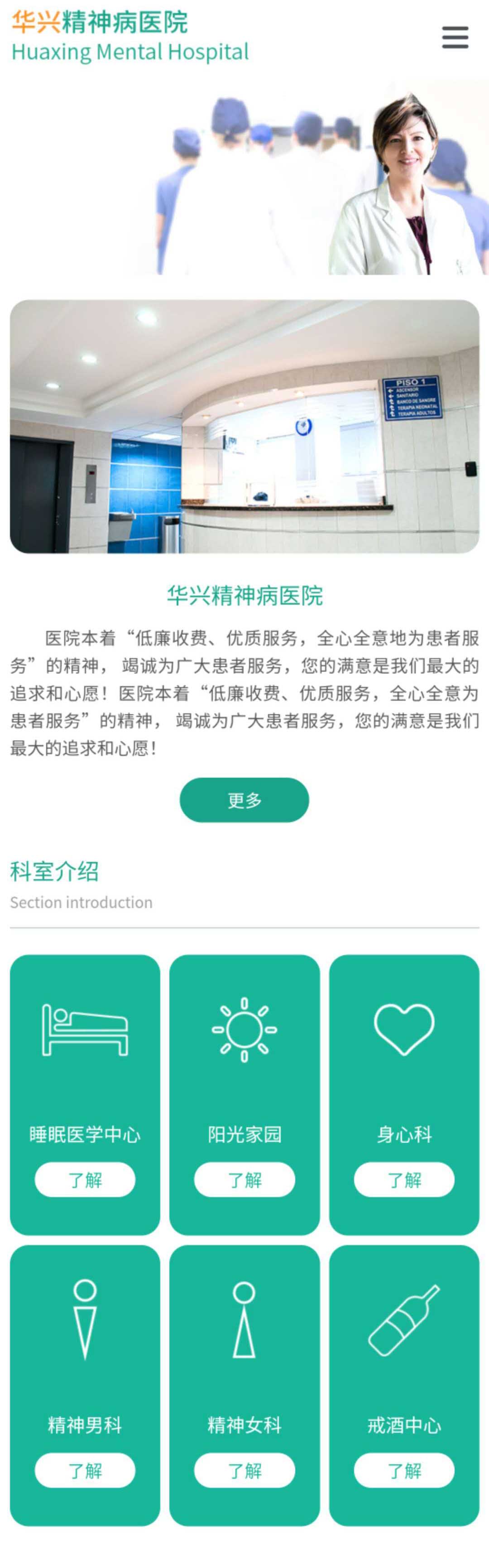Tap 了解 under 精神女科
This screenshot has width=489, height=1568.
click(x=244, y=1470)
